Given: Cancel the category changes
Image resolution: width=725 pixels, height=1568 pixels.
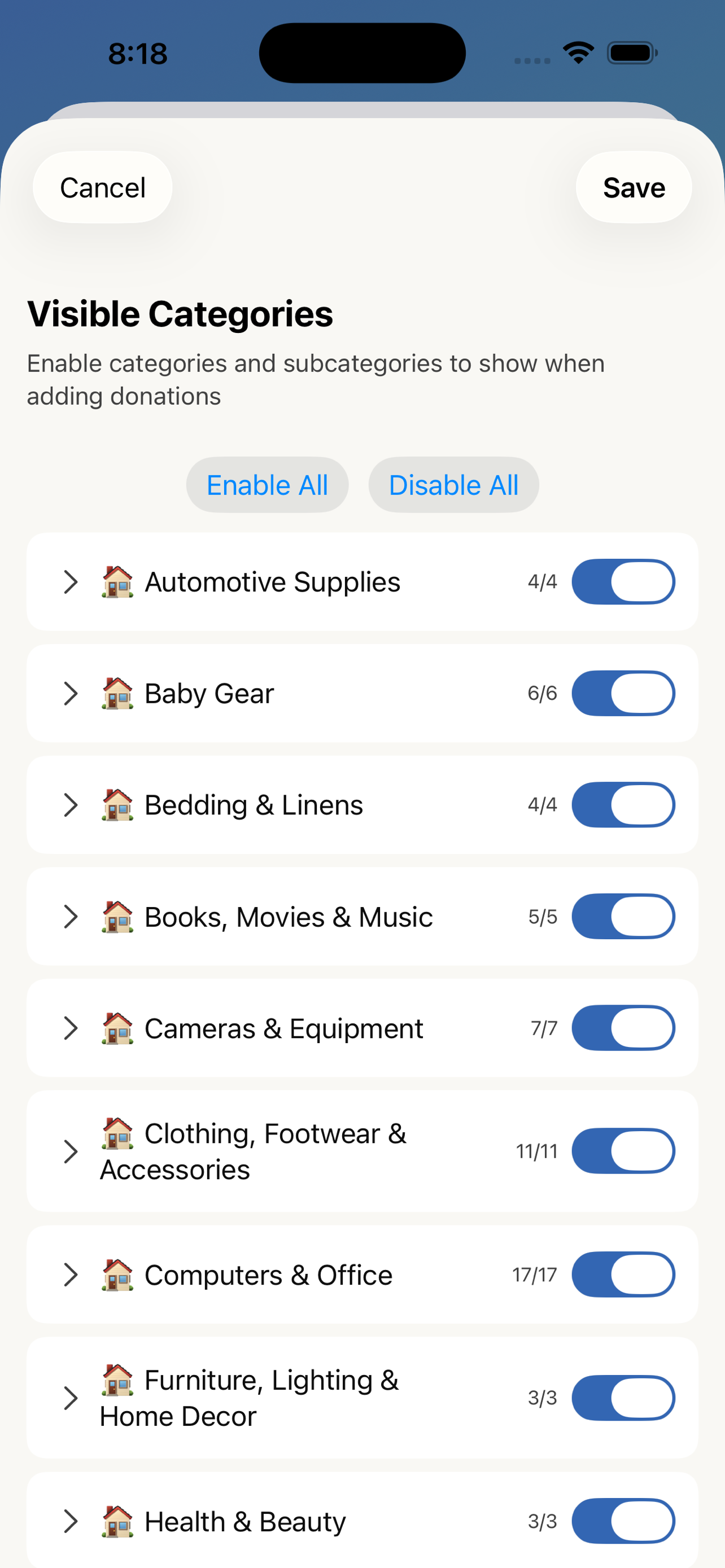Looking at the screenshot, I should point(102,187).
